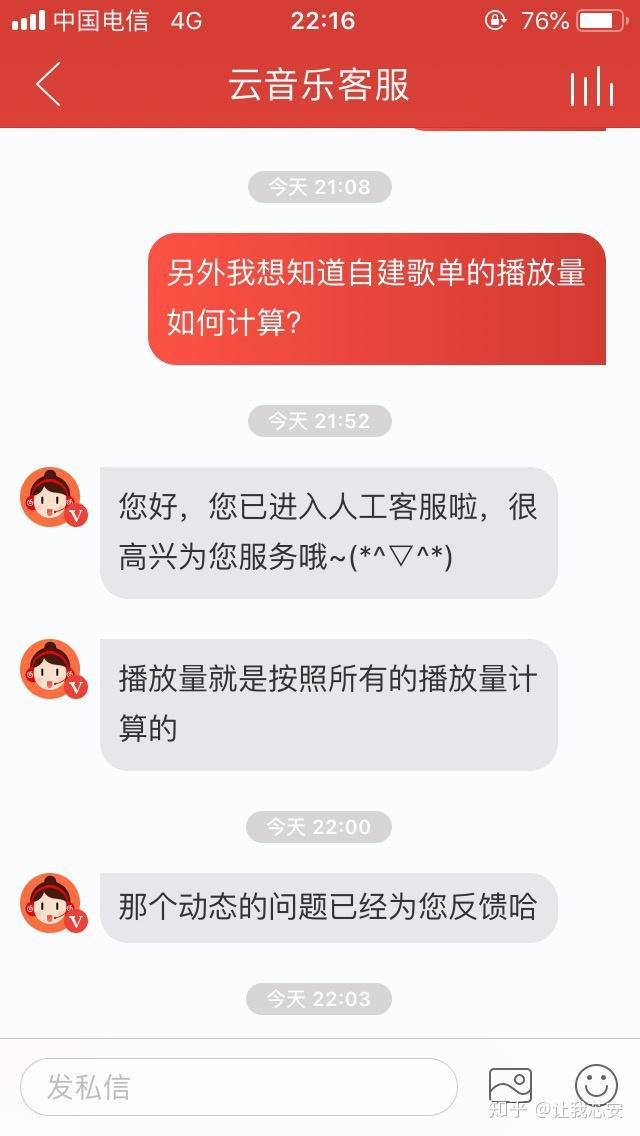Attach a picture to the message

point(510,1086)
